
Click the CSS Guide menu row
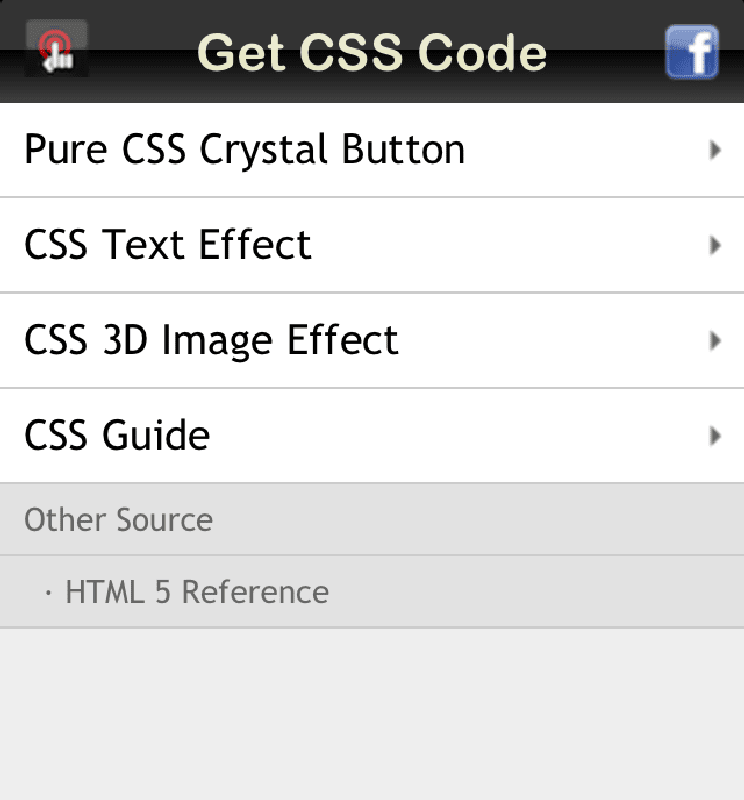[117, 436]
